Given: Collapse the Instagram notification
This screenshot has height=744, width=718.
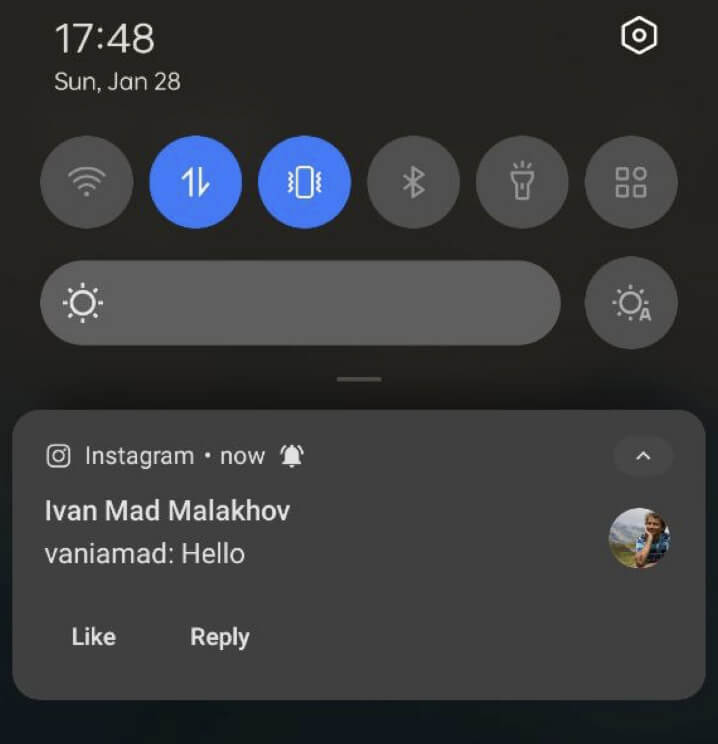Looking at the screenshot, I should [643, 456].
